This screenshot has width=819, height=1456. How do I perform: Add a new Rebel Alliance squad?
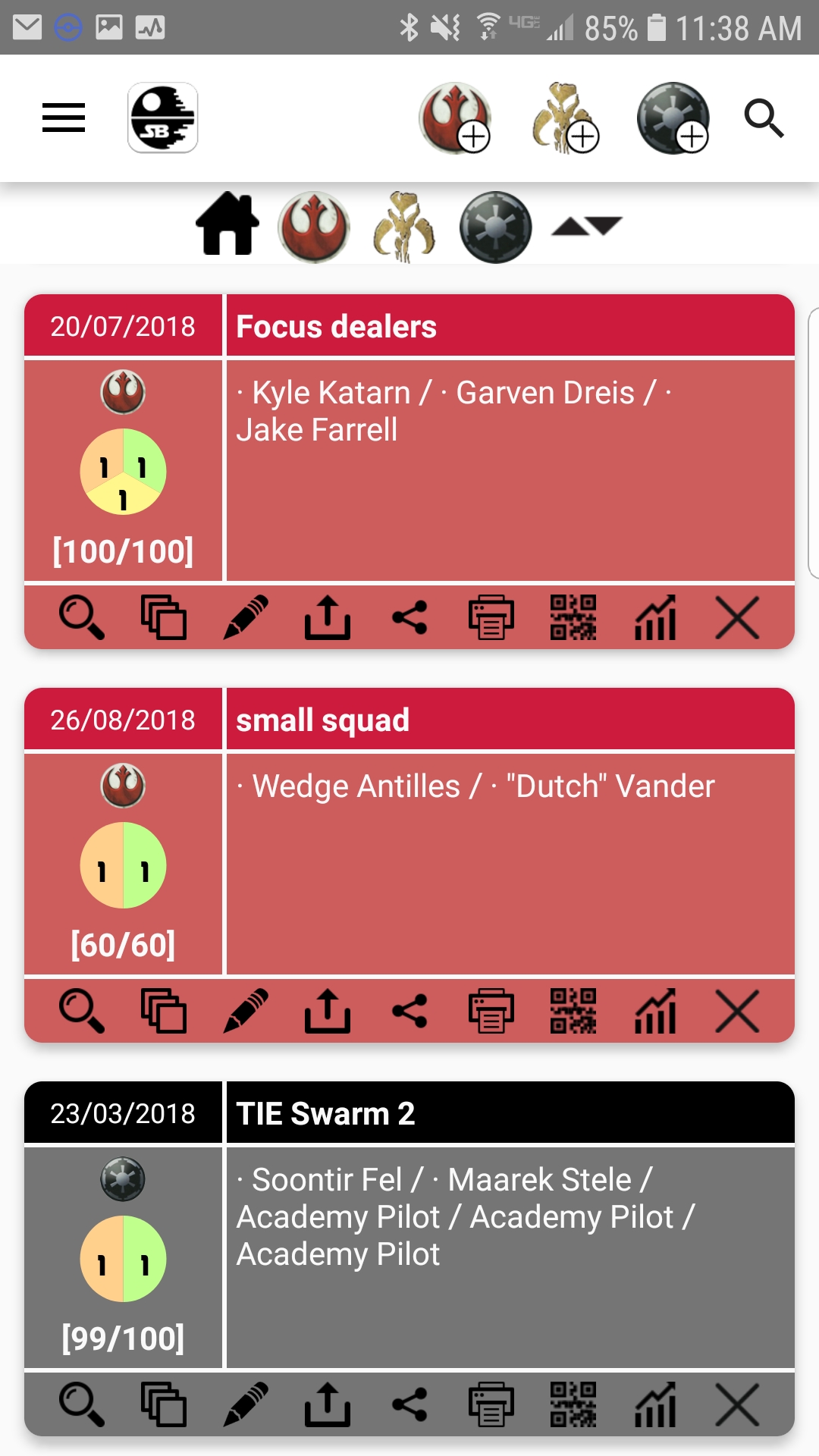click(455, 118)
